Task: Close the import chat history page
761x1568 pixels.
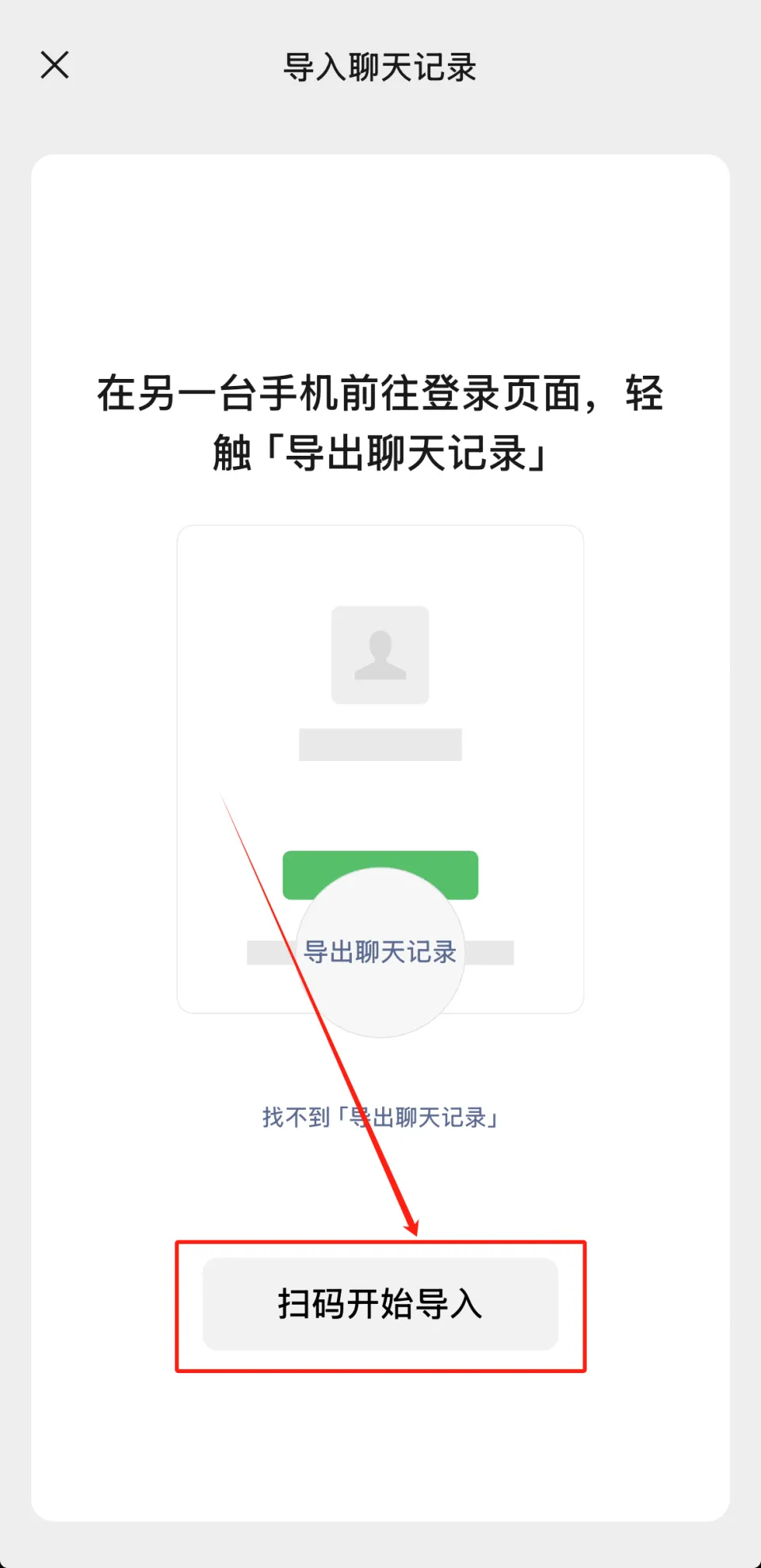Action: point(55,66)
